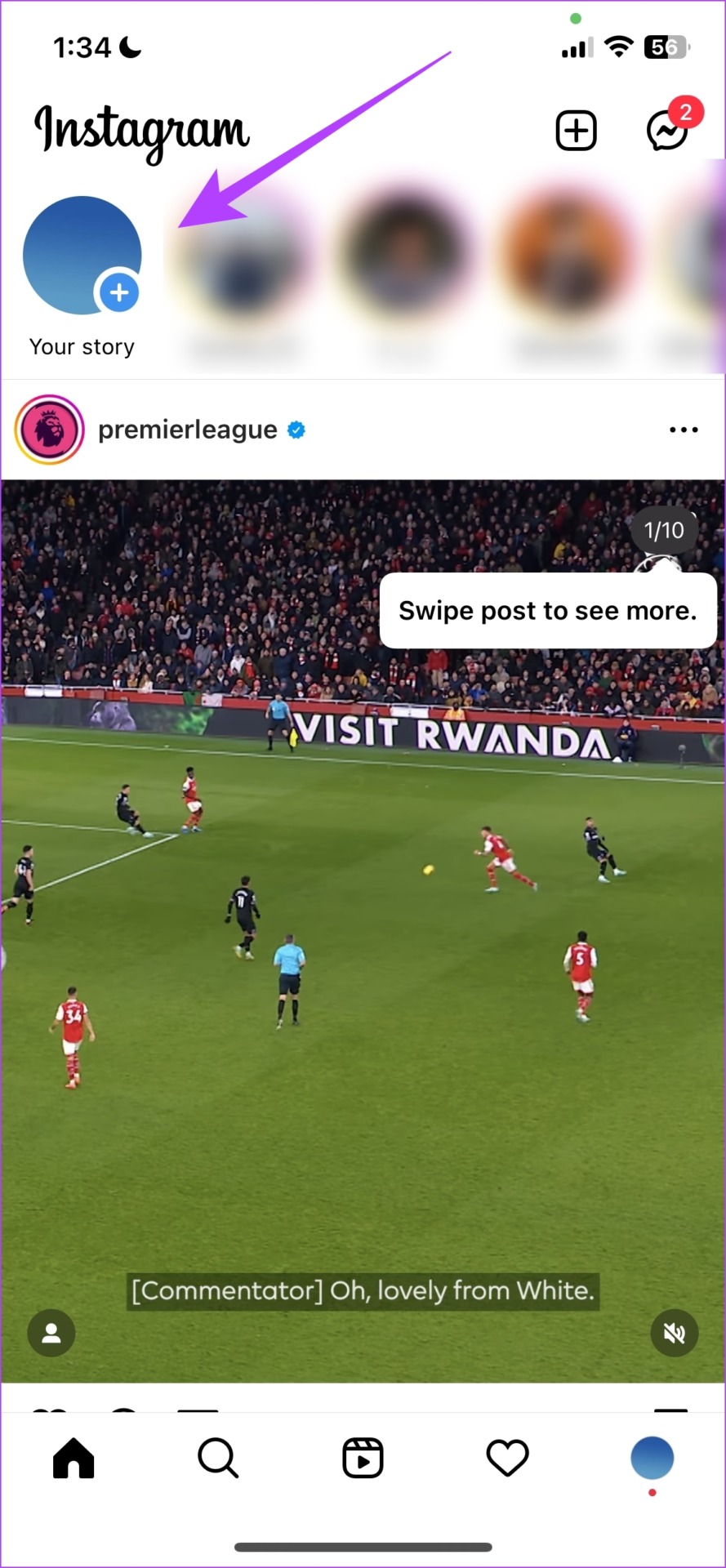Viewport: 726px width, 1568px height.
Task: Tap the Instagram logo header
Action: tap(141, 131)
